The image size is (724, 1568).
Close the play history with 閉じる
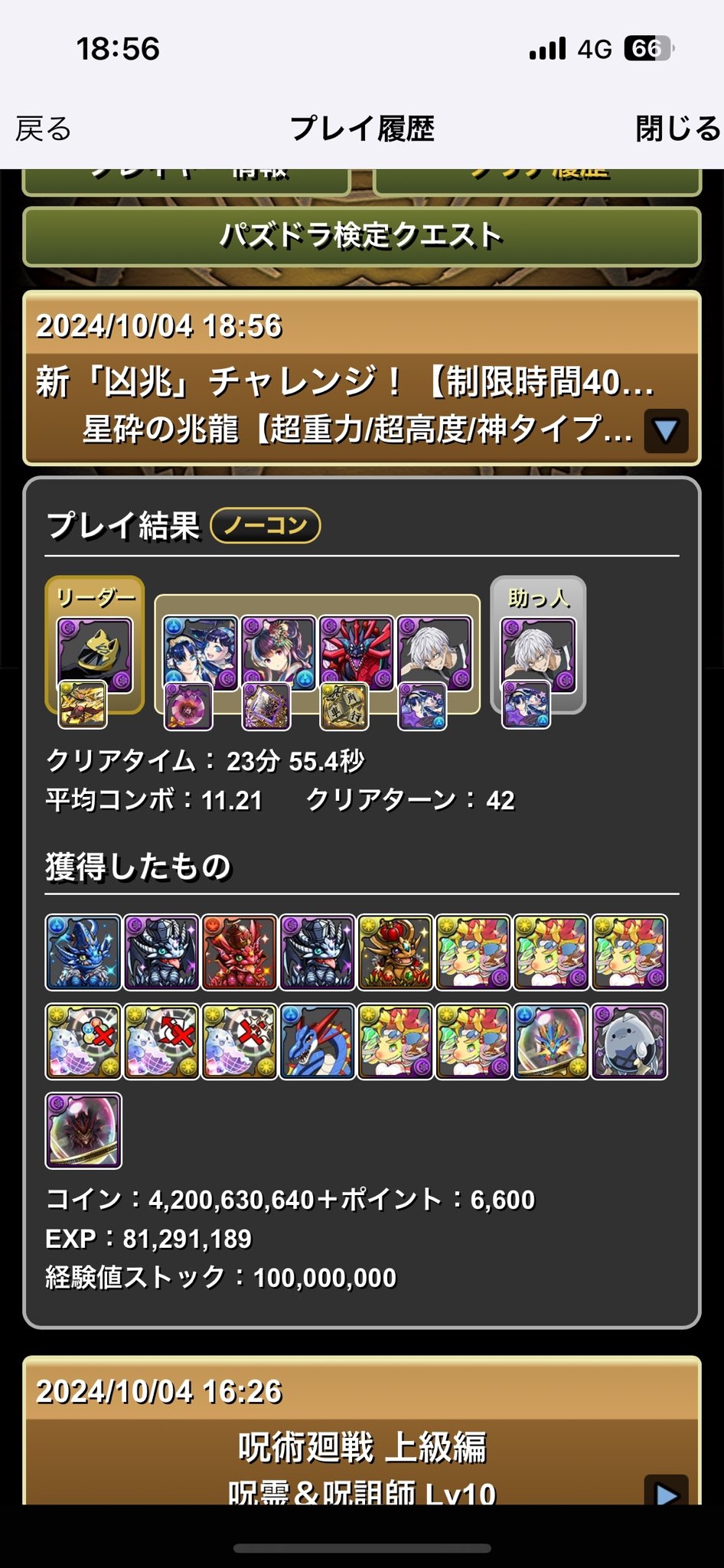(x=677, y=129)
